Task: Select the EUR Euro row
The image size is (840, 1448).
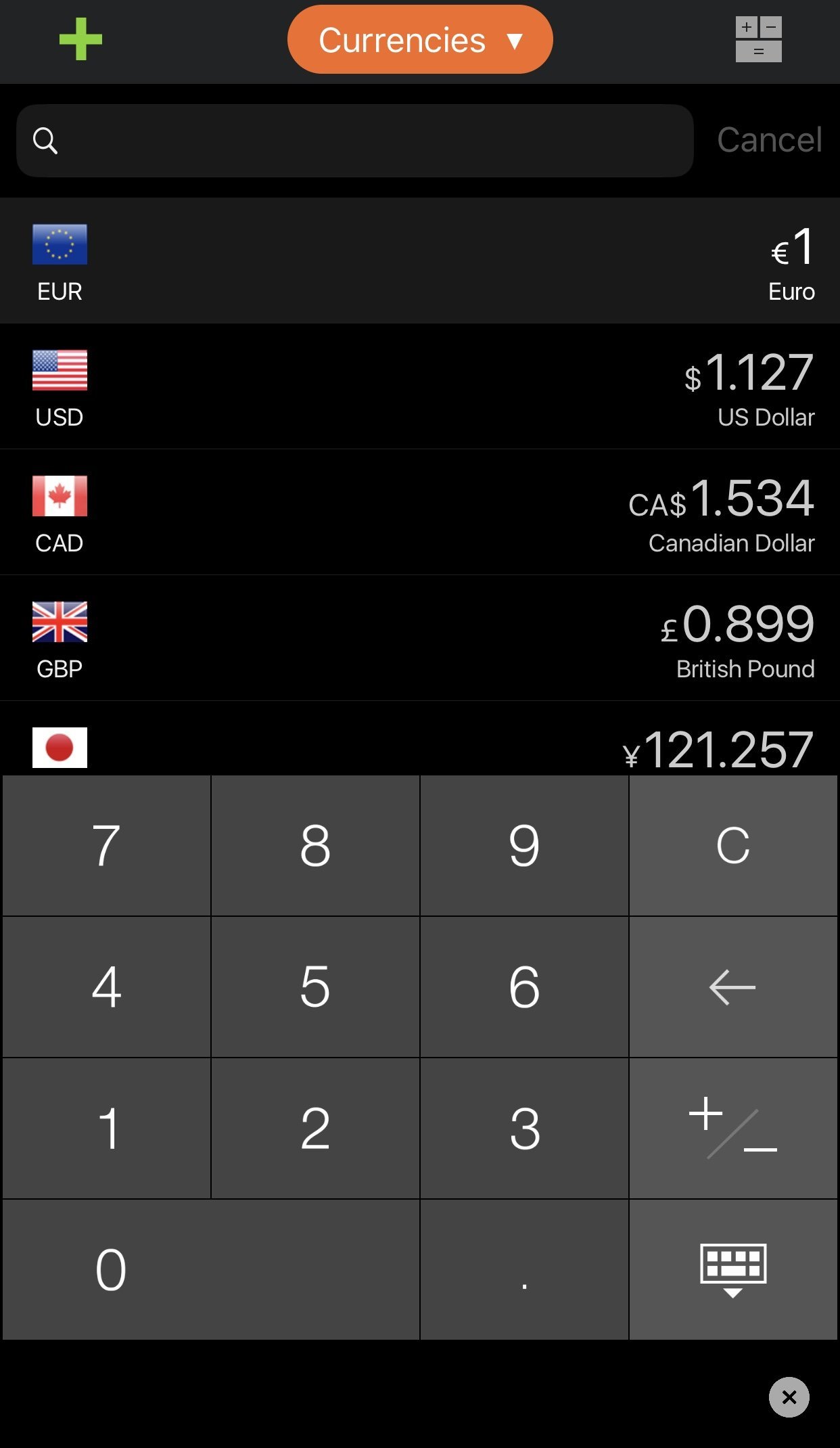Action: coord(420,261)
